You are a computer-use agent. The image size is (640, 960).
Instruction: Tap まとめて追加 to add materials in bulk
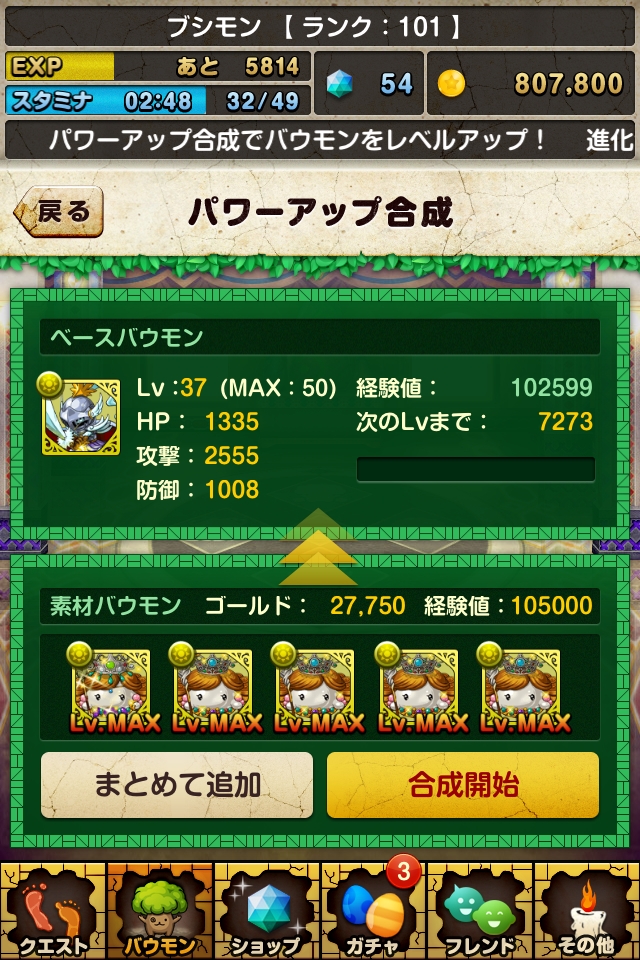177,785
